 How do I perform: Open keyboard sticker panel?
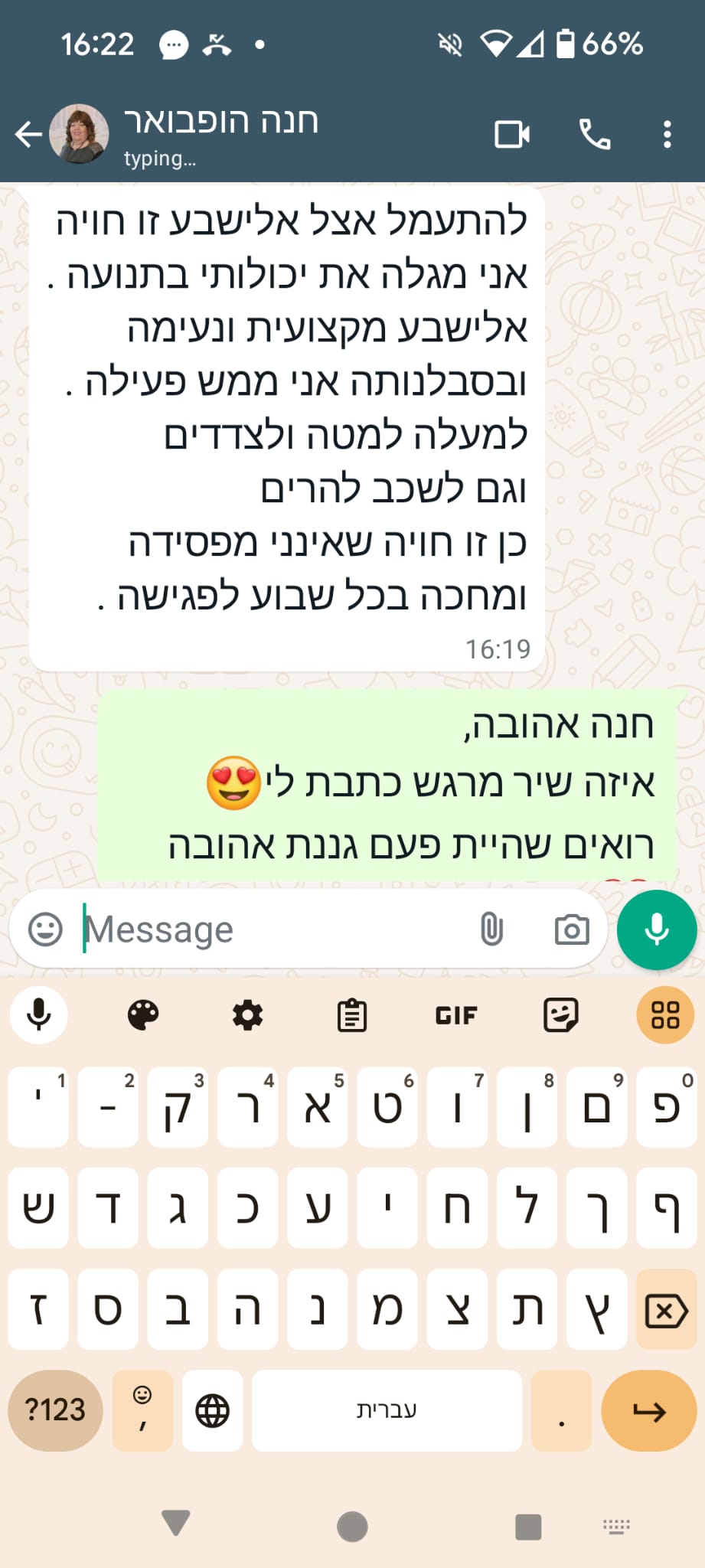(561, 1015)
